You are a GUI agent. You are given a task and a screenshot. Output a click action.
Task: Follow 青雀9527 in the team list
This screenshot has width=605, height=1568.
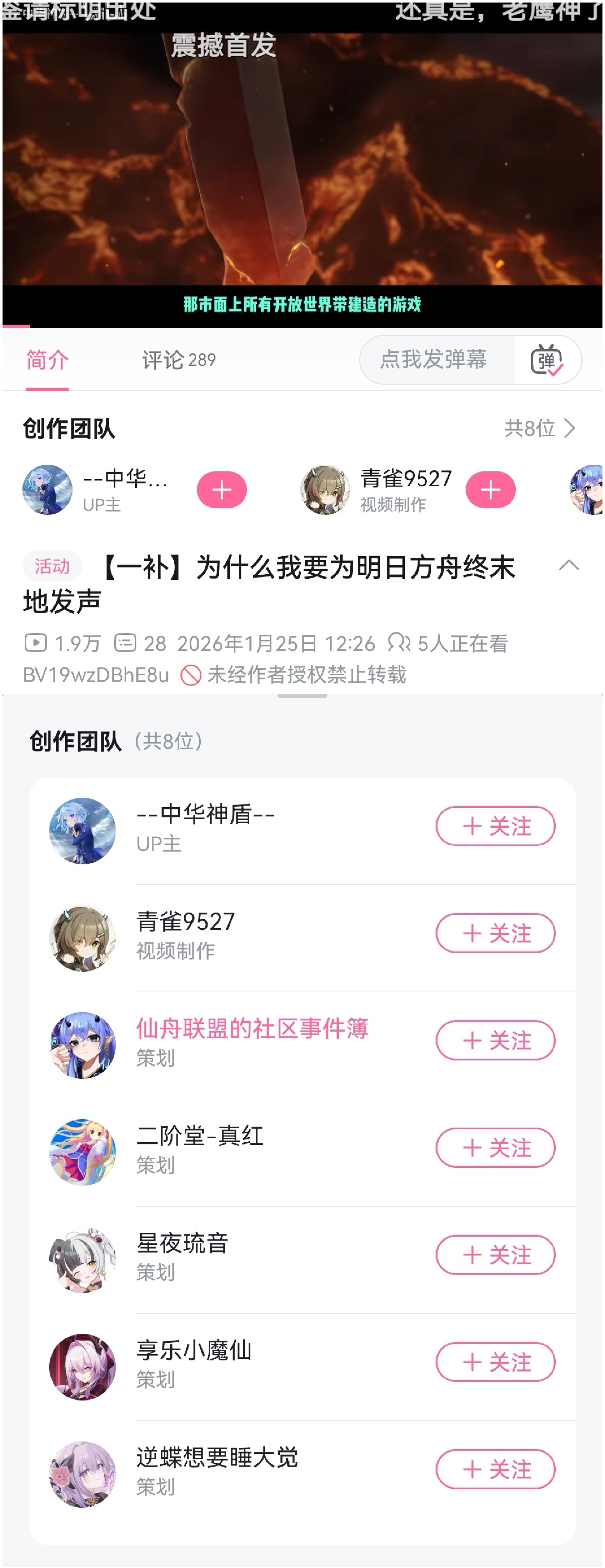coord(495,933)
